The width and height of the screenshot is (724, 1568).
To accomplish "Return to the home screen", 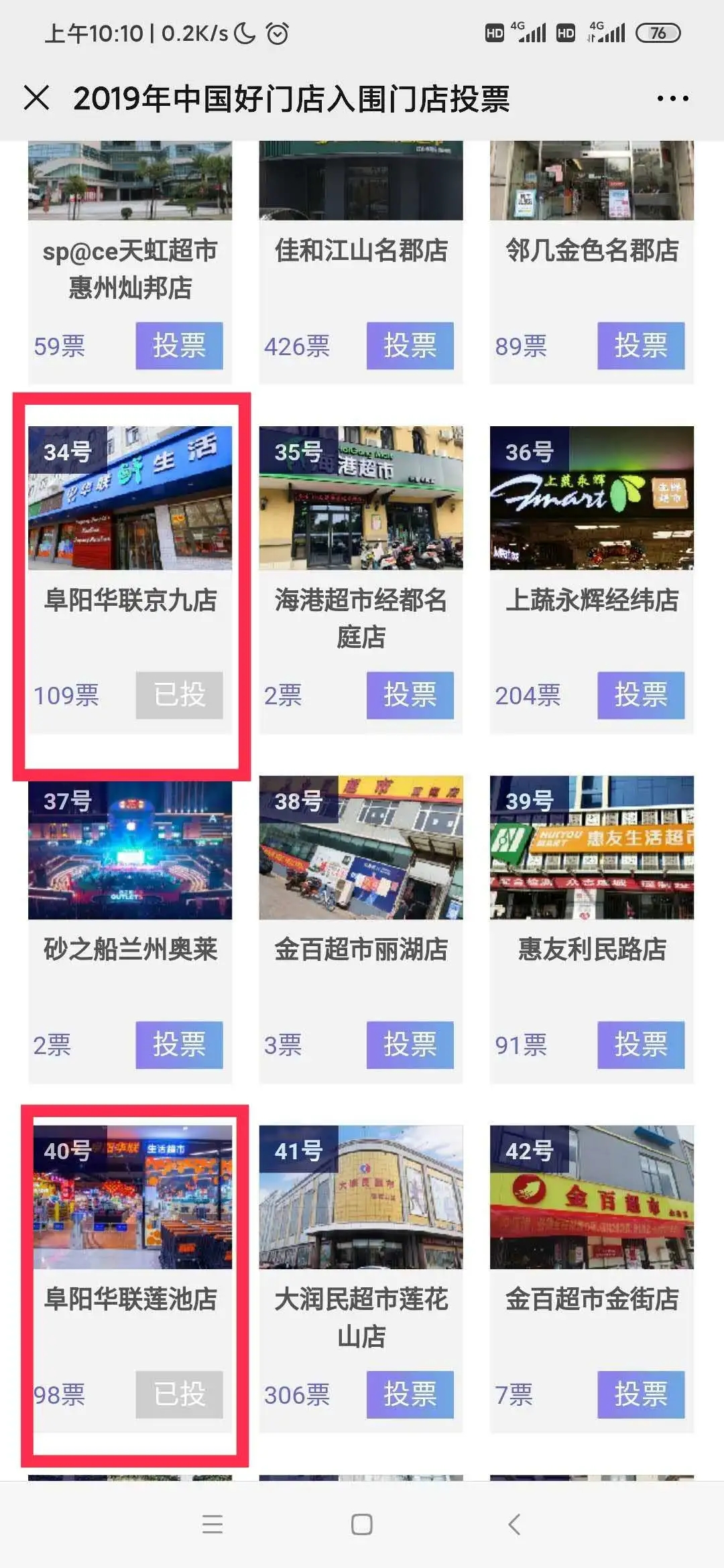I will click(x=362, y=1524).
